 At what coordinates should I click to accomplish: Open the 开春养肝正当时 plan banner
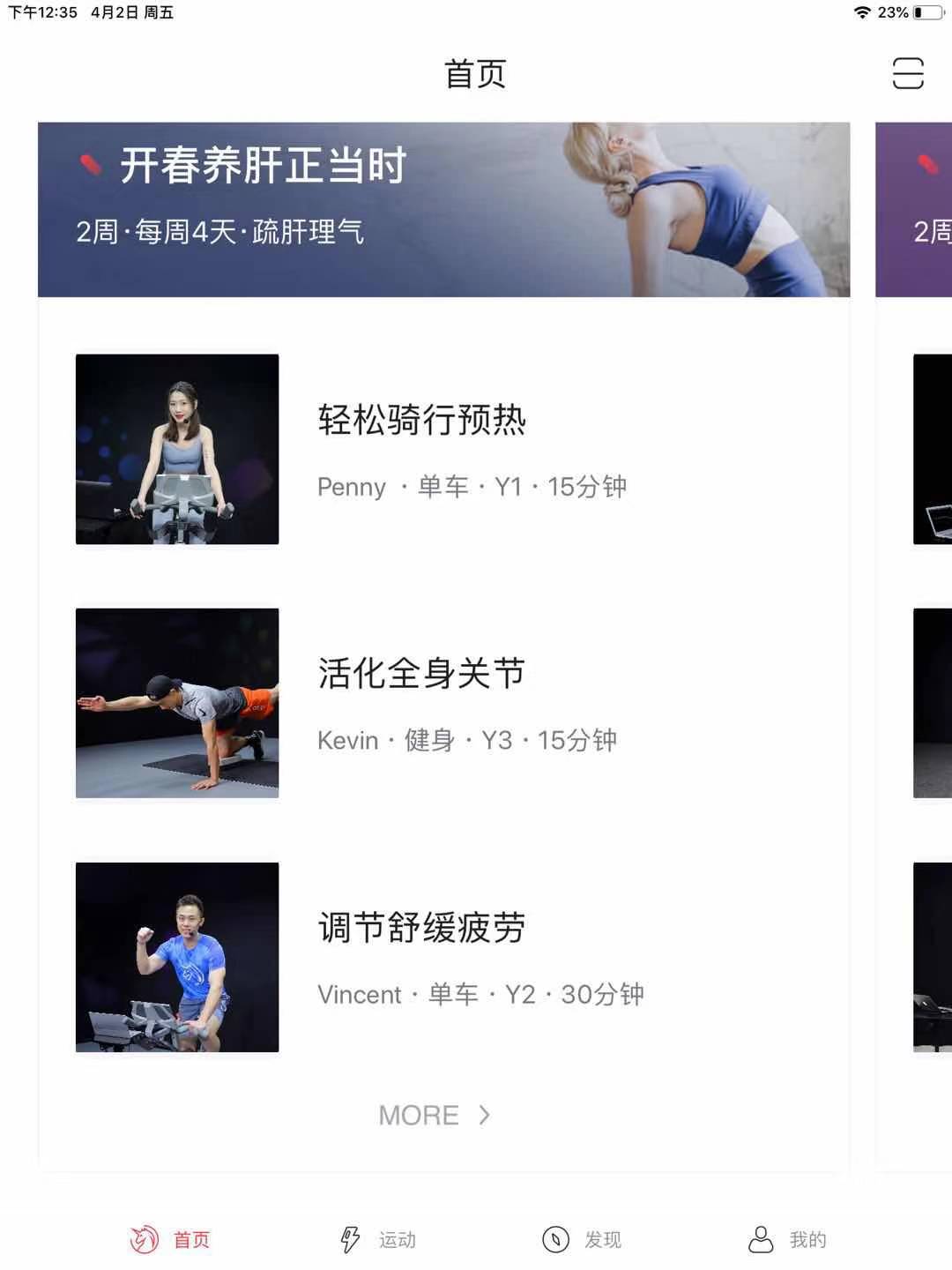click(443, 209)
